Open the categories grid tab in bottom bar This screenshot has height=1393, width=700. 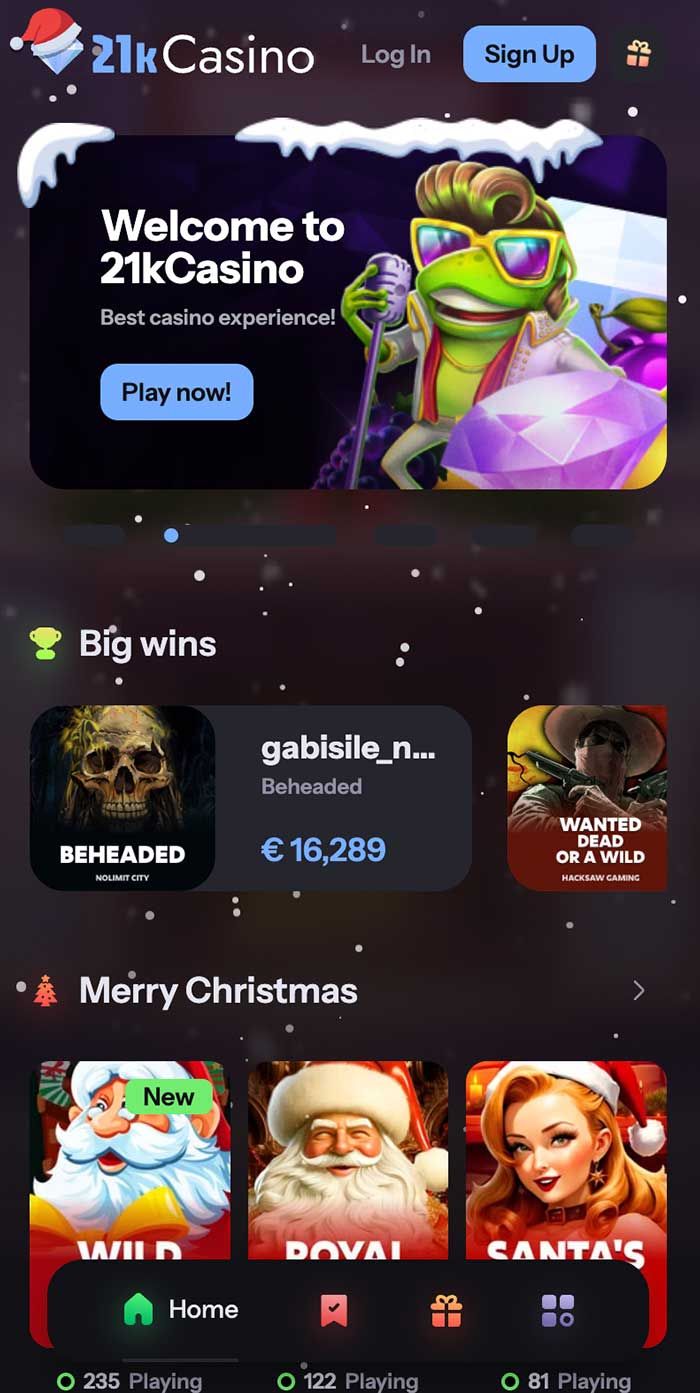tap(558, 1310)
